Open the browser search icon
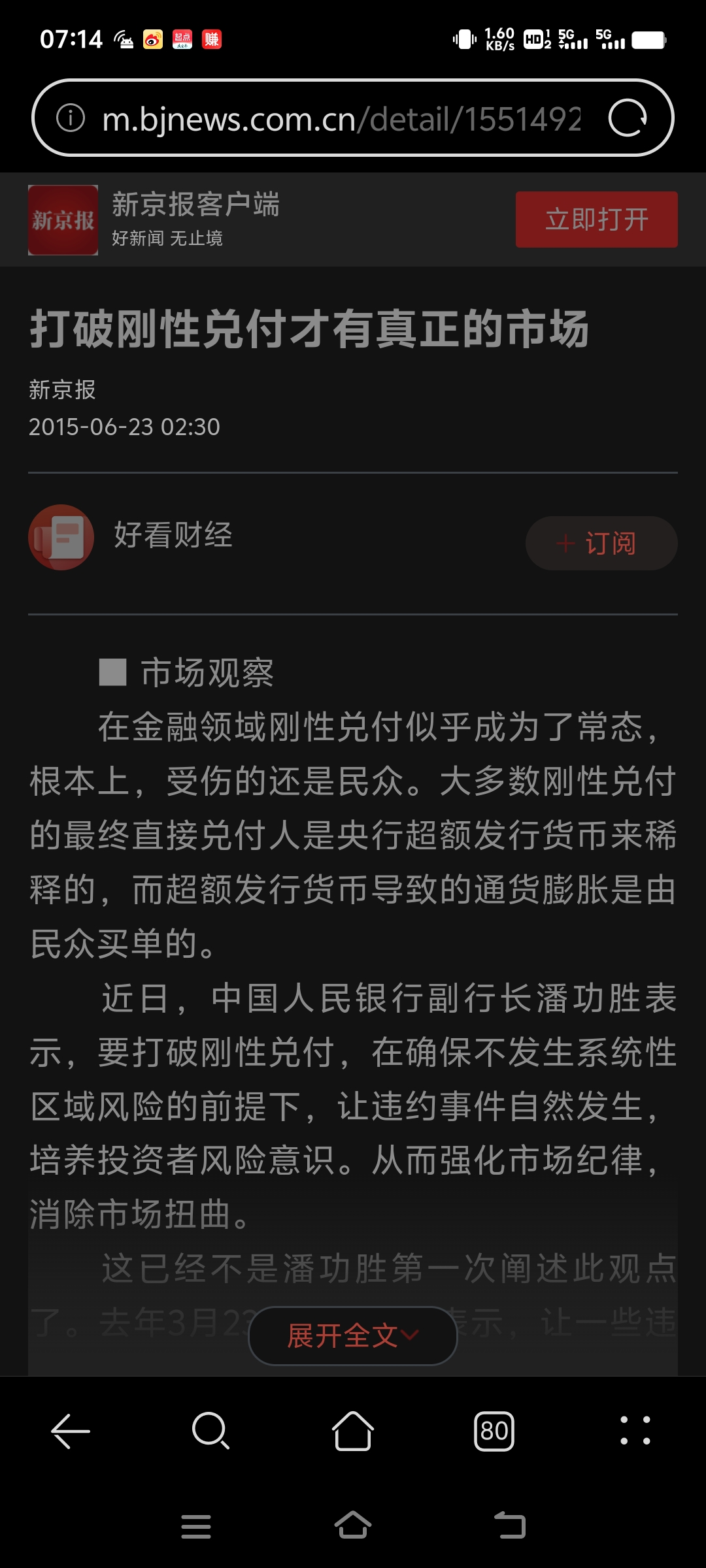706x1568 pixels. 210,1431
